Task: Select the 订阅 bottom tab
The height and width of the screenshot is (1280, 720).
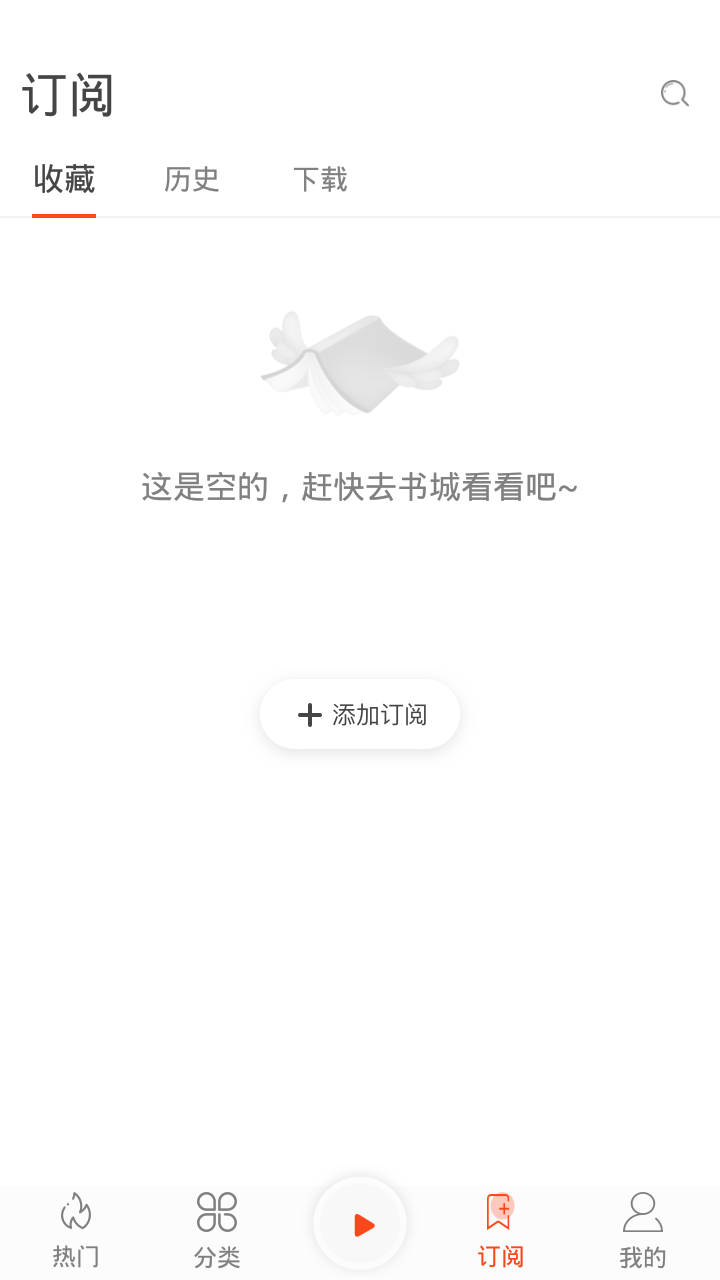Action: point(500,1230)
